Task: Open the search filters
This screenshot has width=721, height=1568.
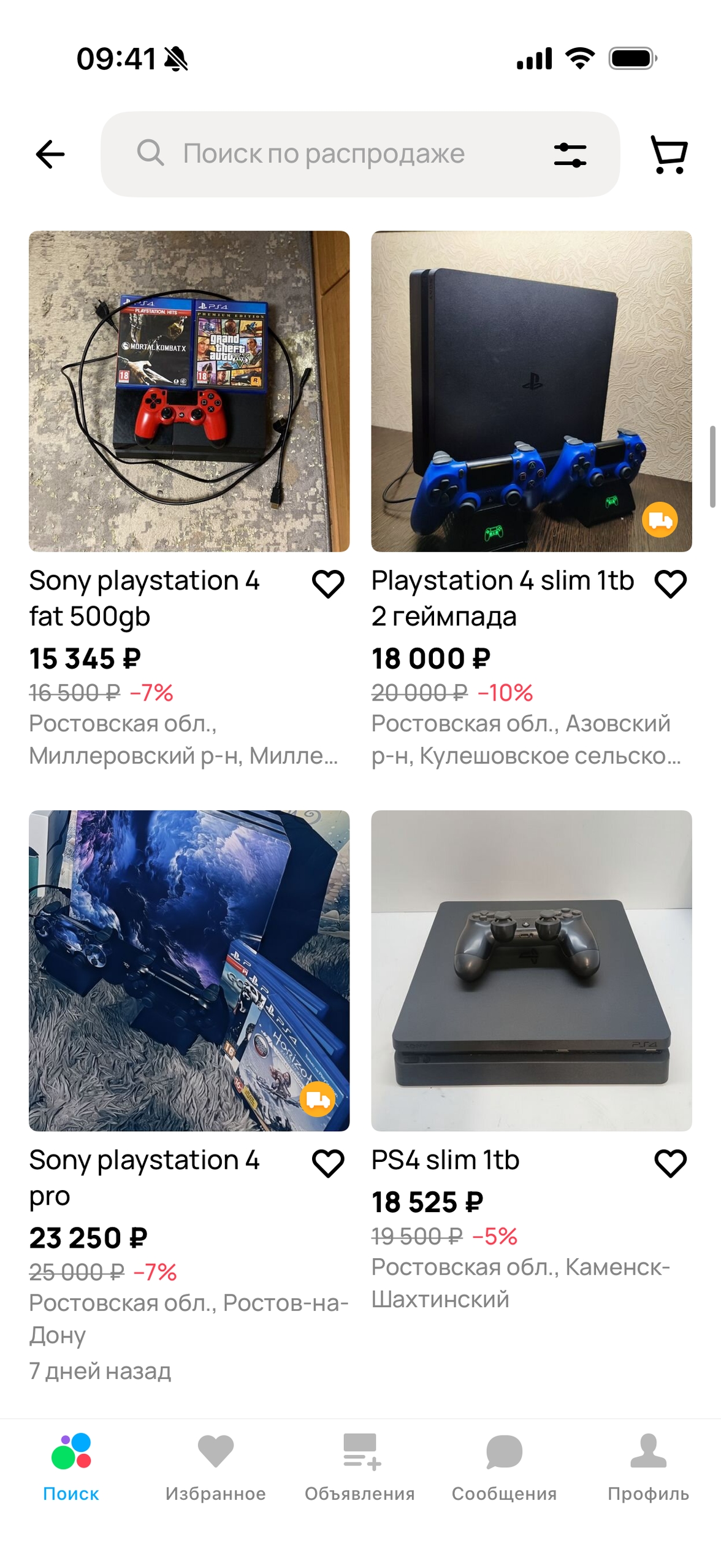Action: 570,155
